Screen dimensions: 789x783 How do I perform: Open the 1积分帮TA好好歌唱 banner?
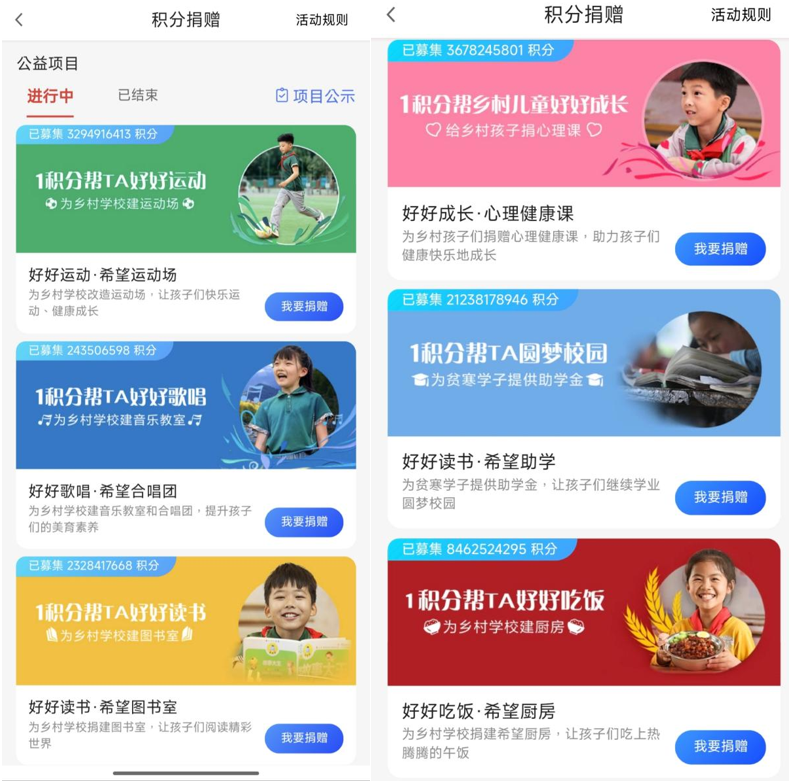point(186,405)
